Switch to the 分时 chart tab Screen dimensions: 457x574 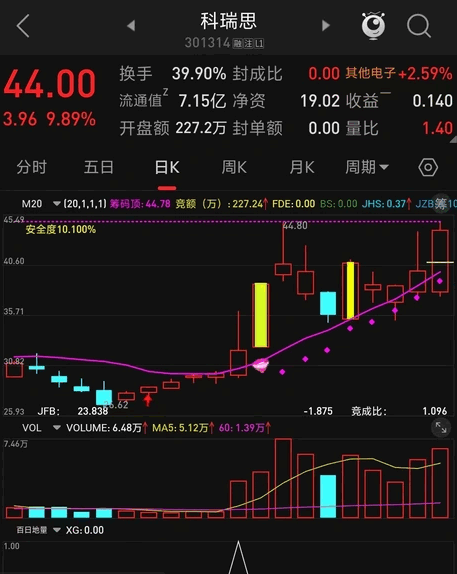(31, 168)
